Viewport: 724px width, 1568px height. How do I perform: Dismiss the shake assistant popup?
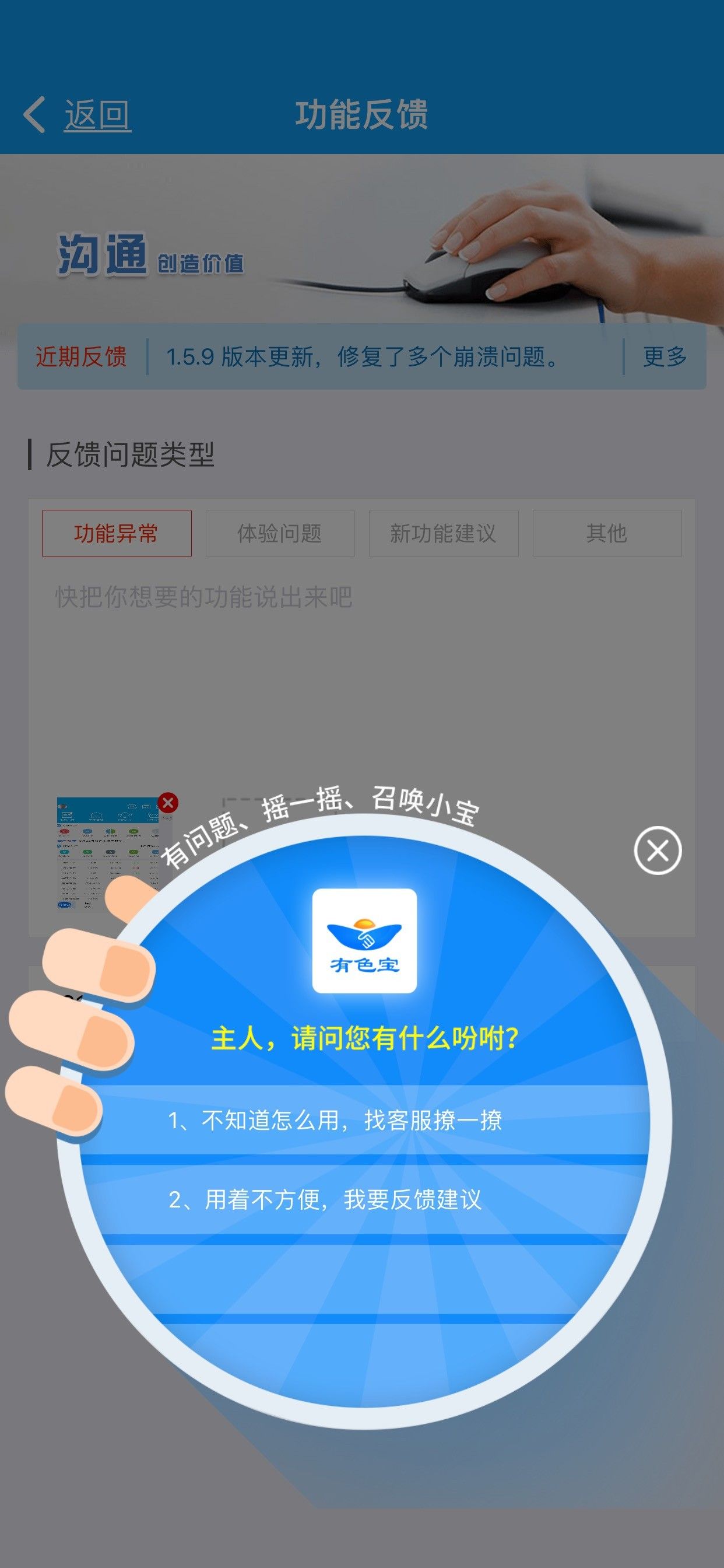(657, 850)
